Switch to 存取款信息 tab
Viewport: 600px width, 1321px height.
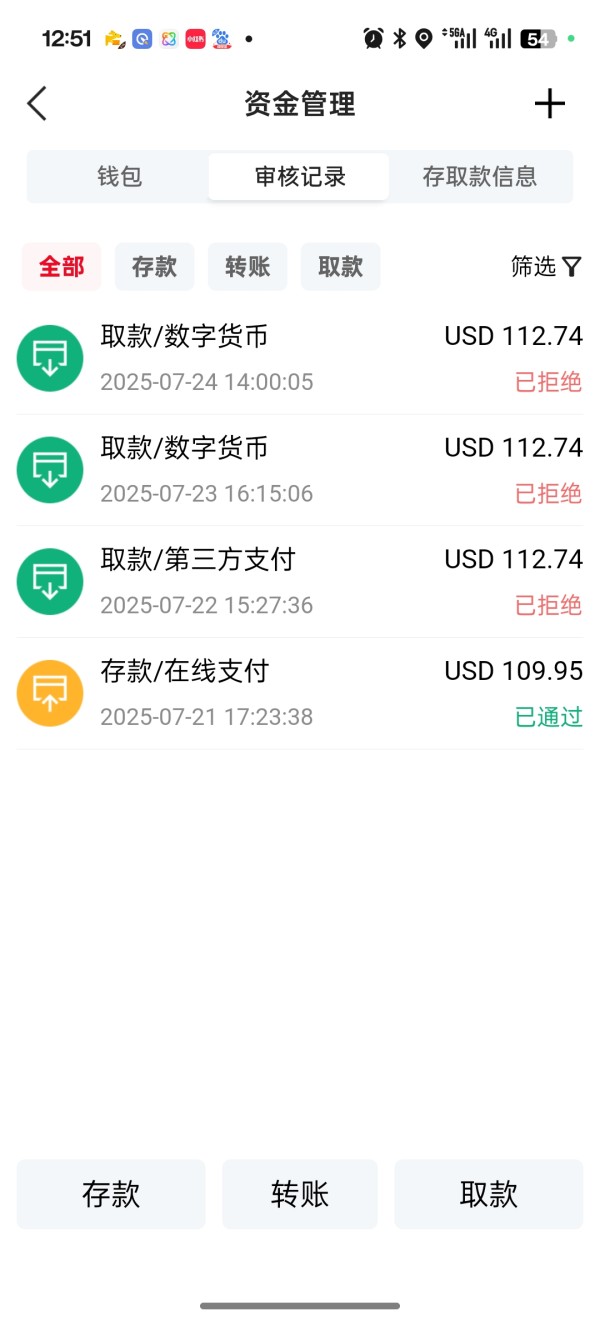[x=479, y=177]
